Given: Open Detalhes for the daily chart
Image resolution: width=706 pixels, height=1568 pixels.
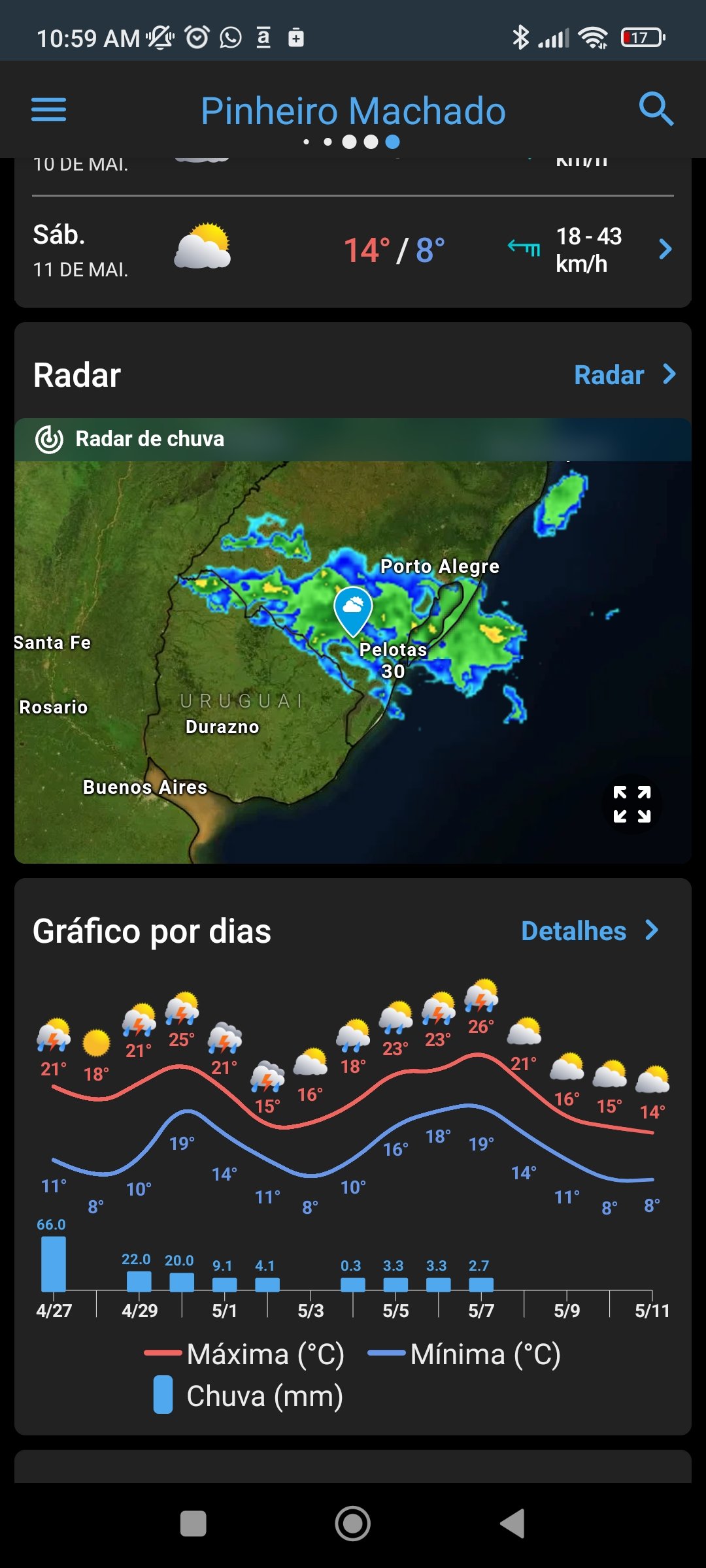Looking at the screenshot, I should tap(588, 931).
